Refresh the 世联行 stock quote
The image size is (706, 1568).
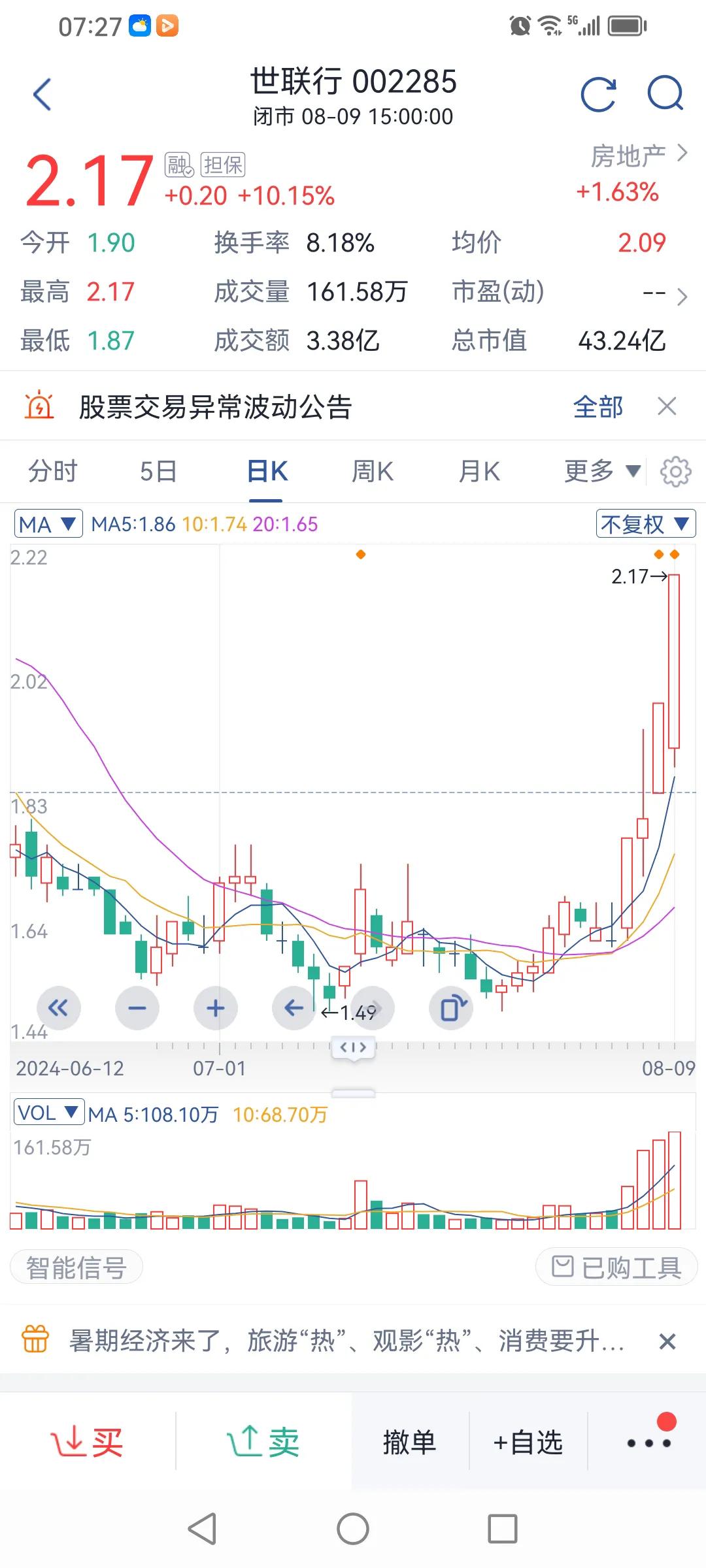[x=601, y=93]
